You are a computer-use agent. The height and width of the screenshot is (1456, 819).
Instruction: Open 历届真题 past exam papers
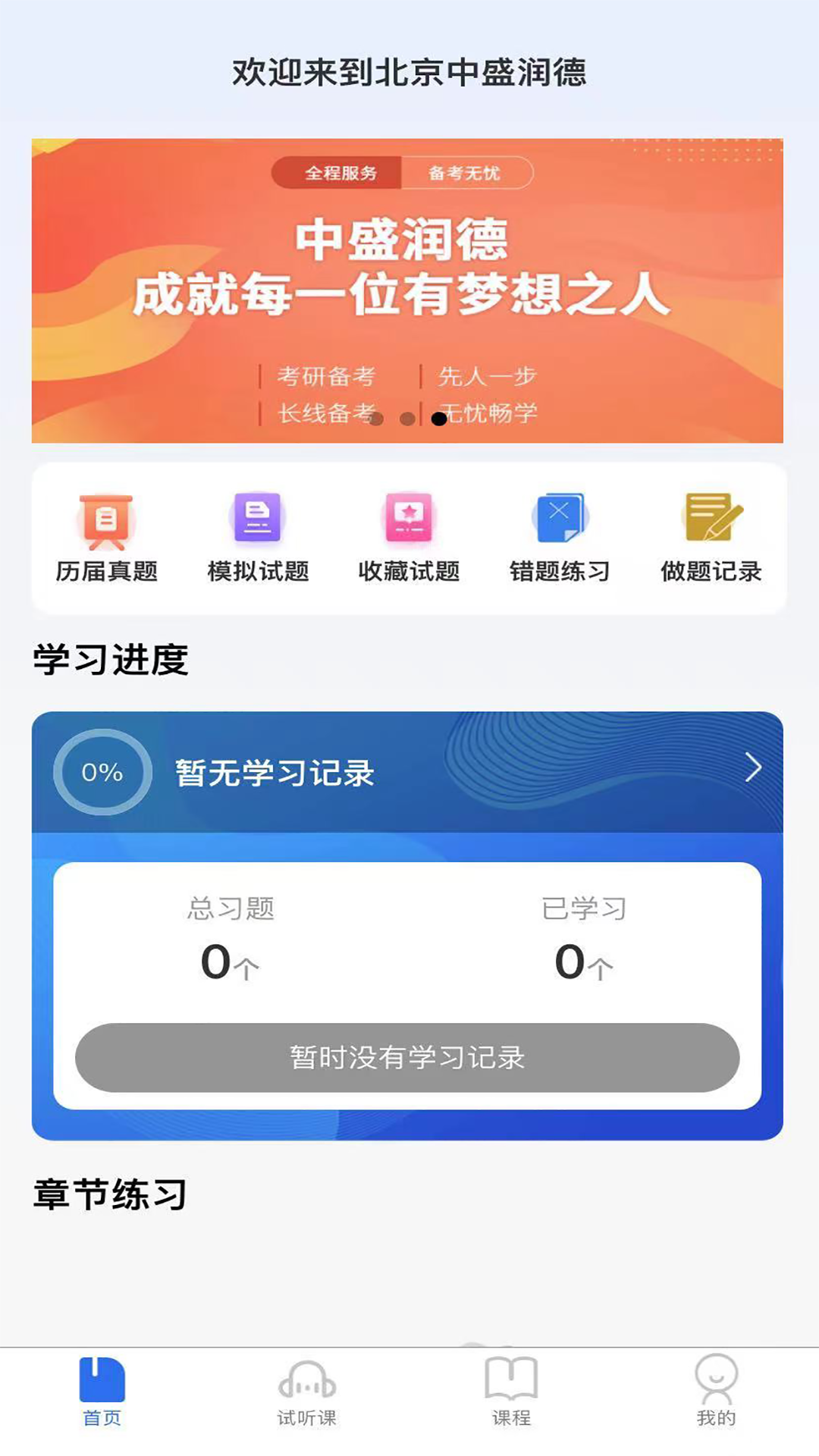point(106,537)
